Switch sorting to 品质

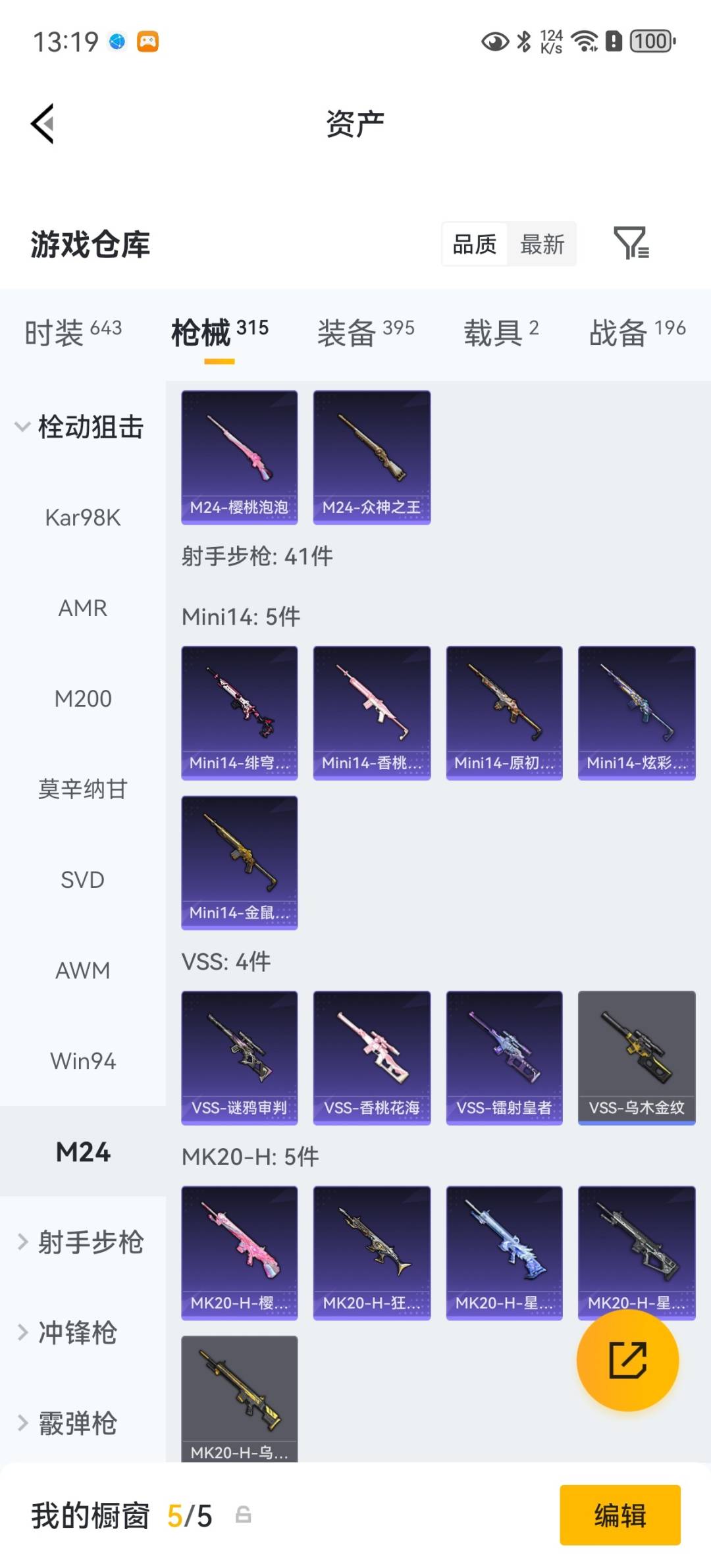click(474, 244)
